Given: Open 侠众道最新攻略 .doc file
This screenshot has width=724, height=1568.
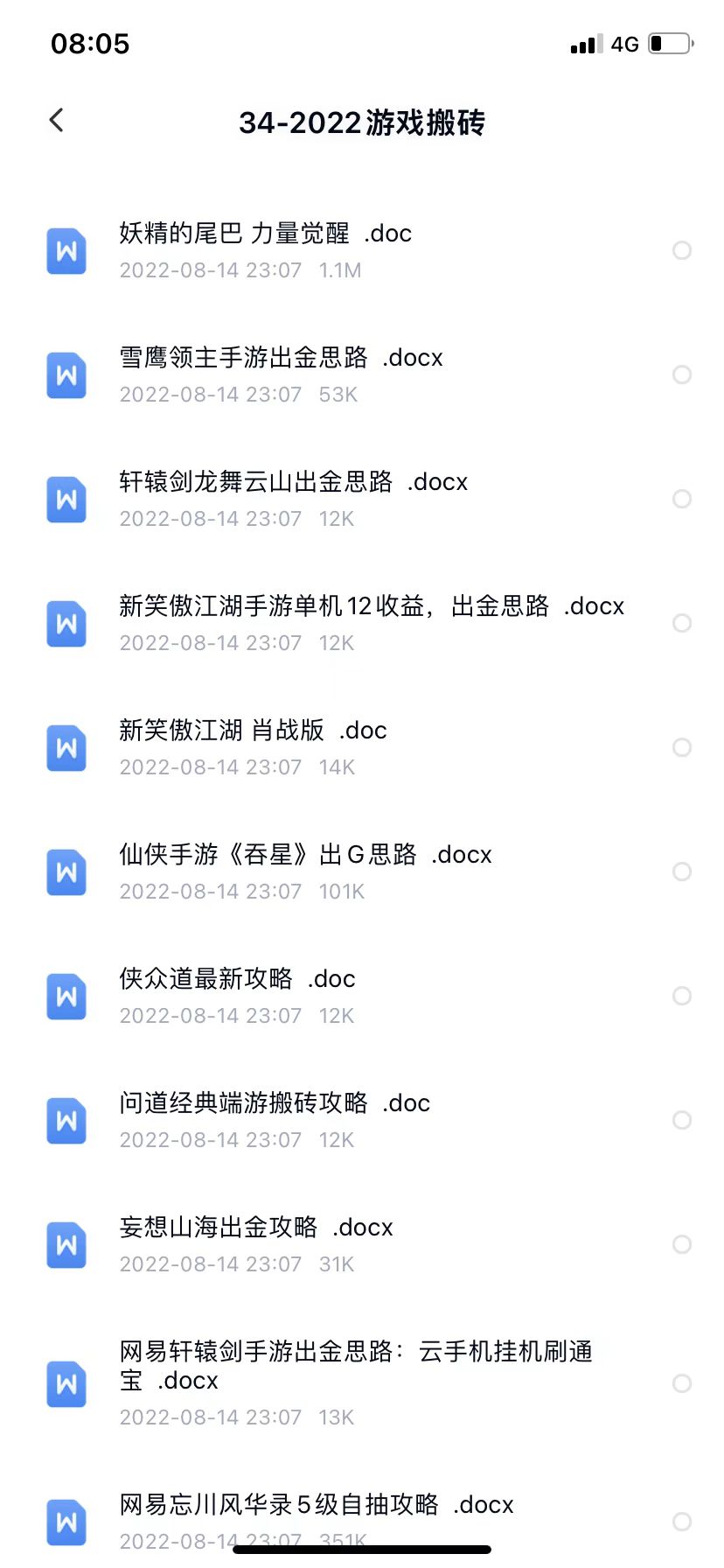Looking at the screenshot, I should point(237,979).
